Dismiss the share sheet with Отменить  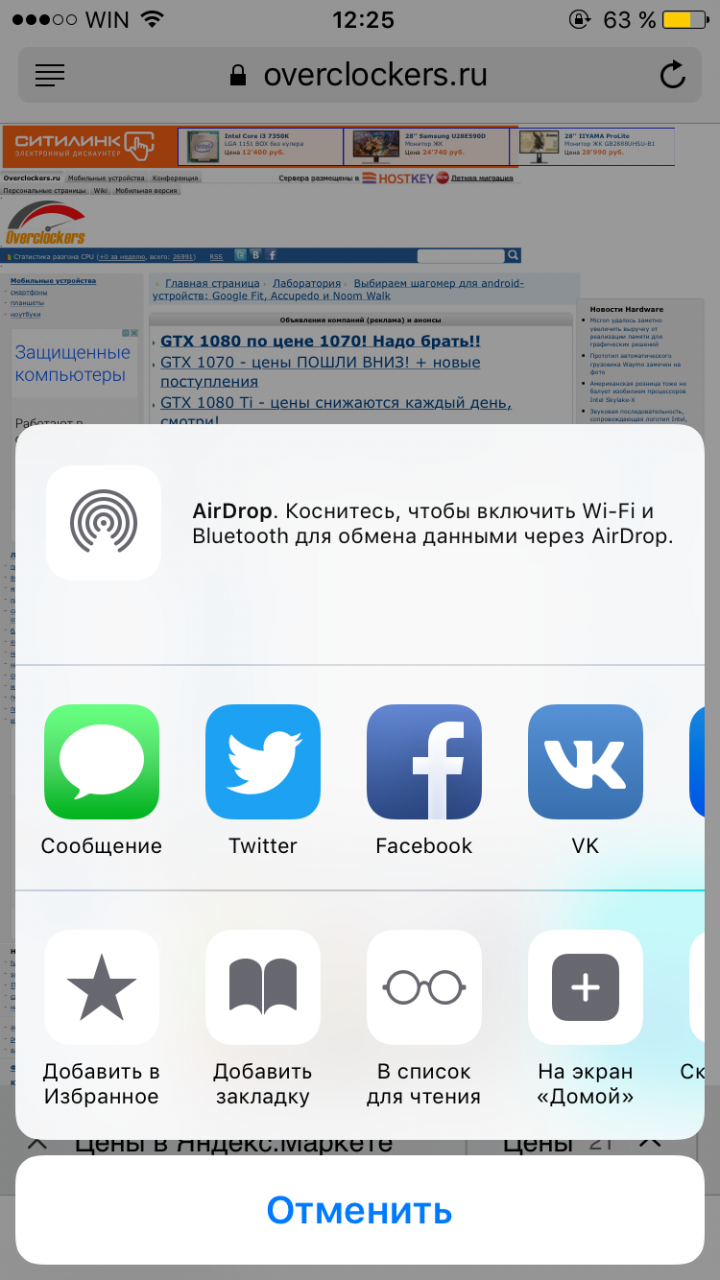tap(360, 1211)
